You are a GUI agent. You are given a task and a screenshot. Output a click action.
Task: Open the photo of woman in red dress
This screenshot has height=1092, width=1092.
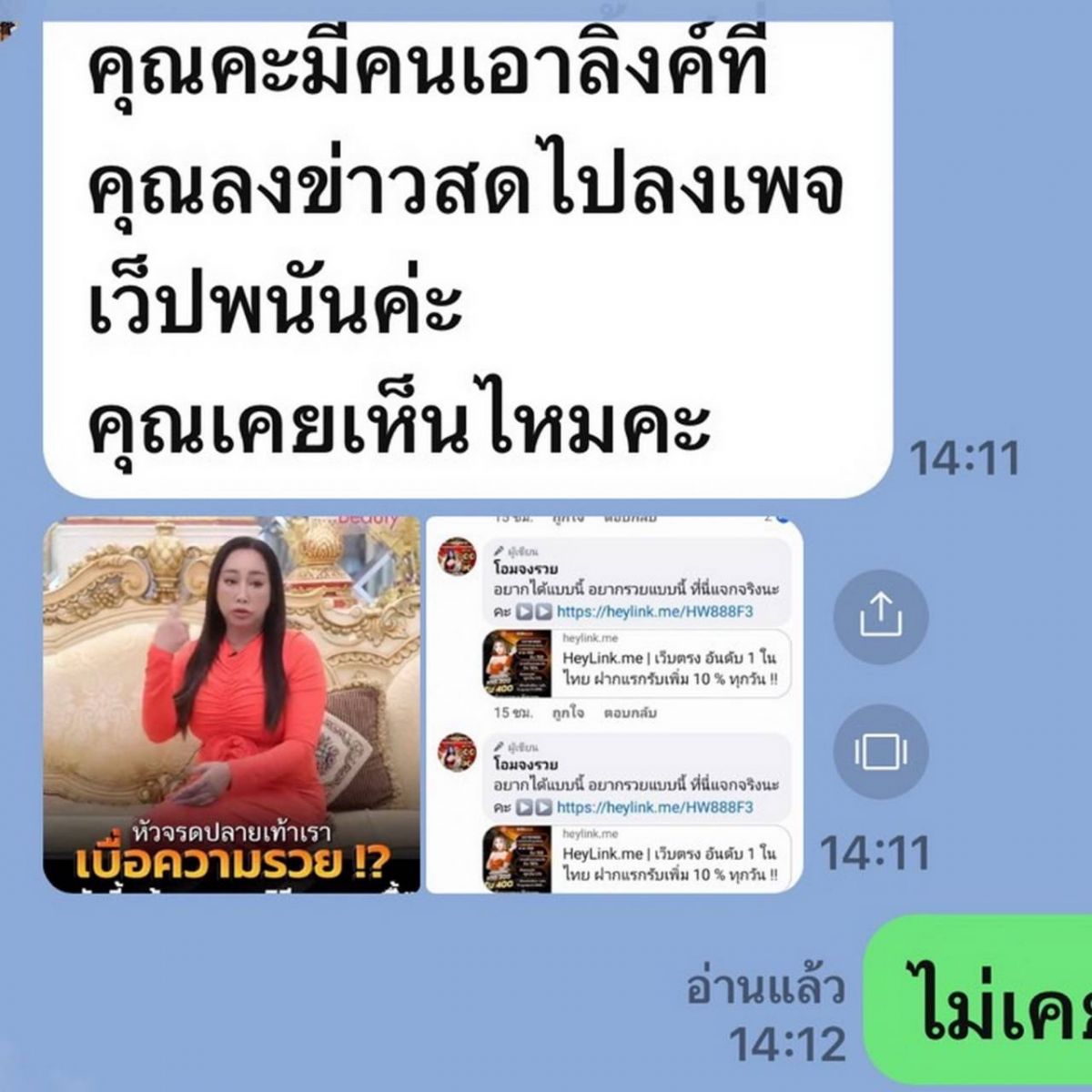(x=232, y=704)
